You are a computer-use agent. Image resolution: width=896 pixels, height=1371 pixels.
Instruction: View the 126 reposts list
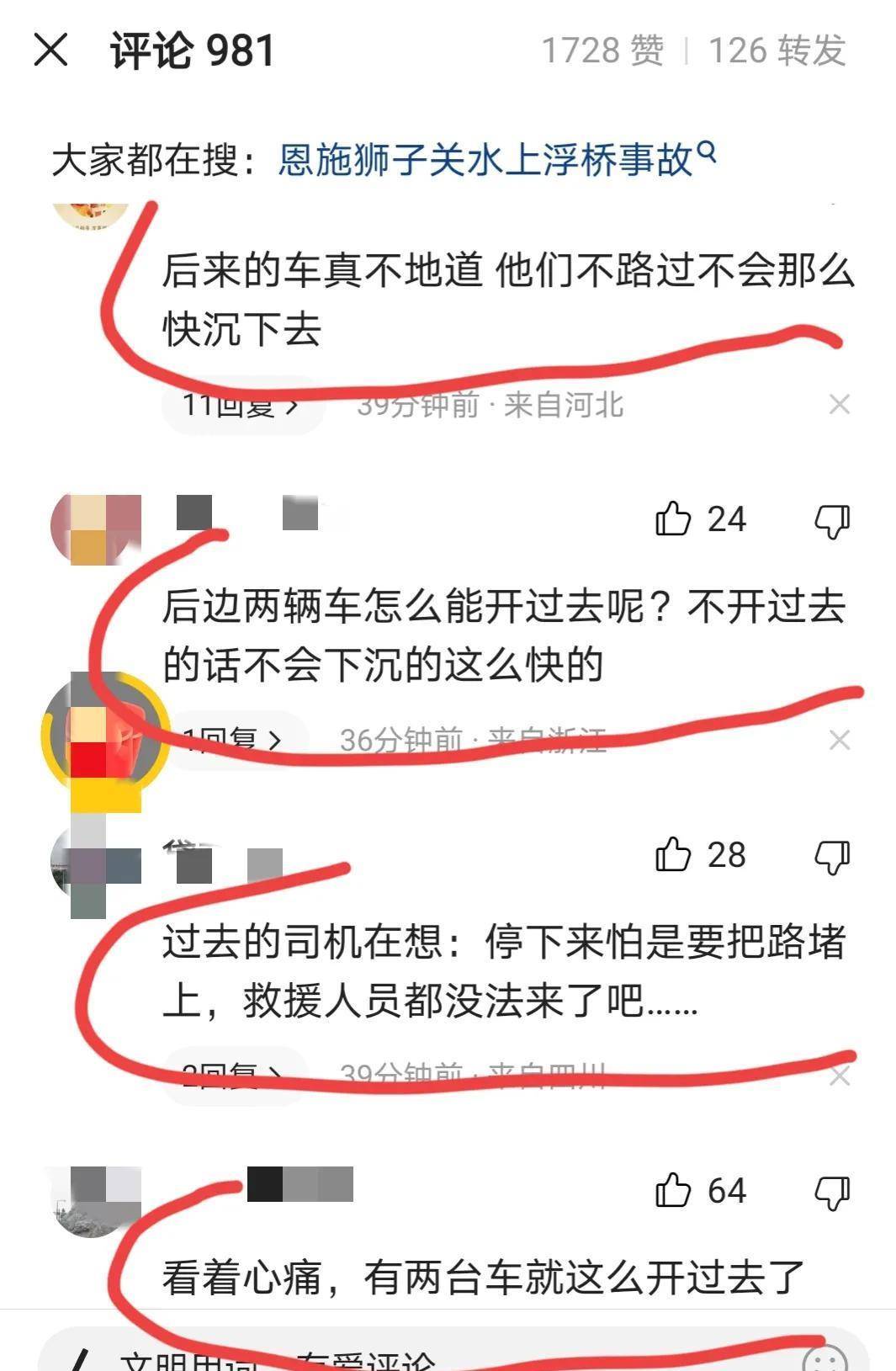pos(776,50)
